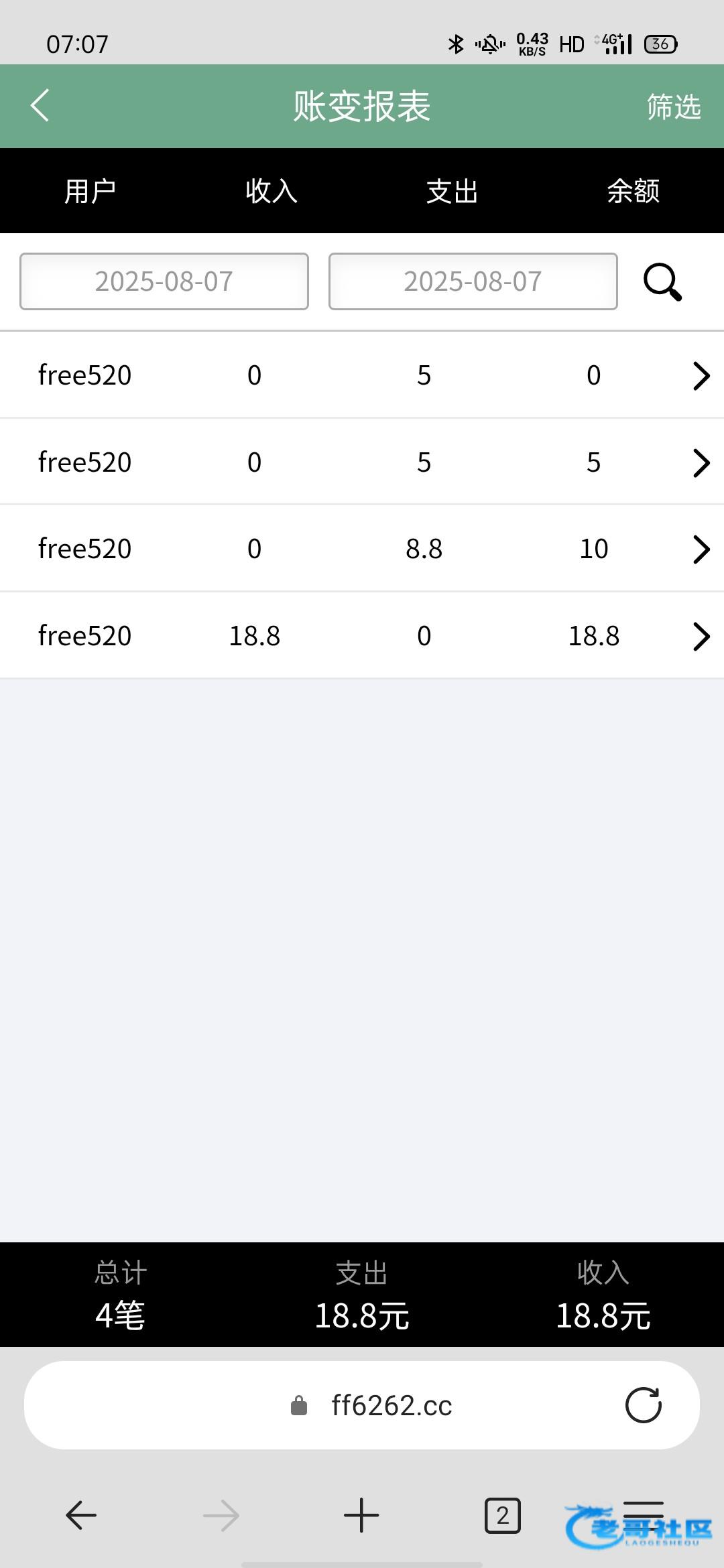The height and width of the screenshot is (1568, 724).
Task: Reload the page with the refresh icon
Action: coord(644,1405)
